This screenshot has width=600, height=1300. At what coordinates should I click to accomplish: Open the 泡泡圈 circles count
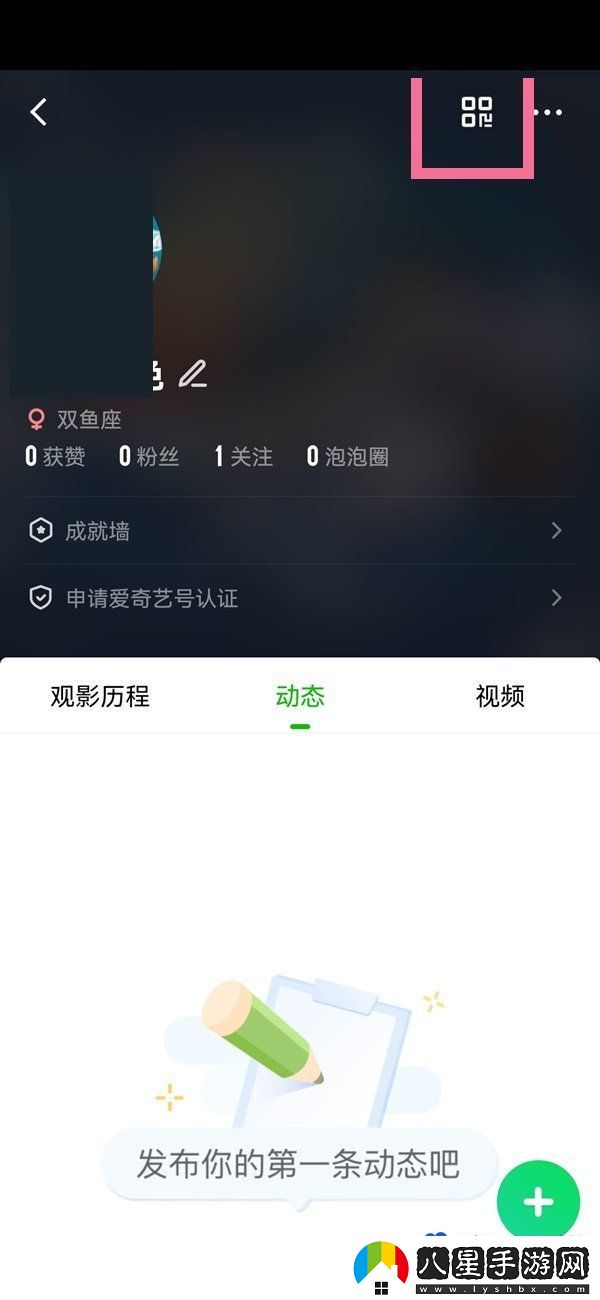click(347, 457)
